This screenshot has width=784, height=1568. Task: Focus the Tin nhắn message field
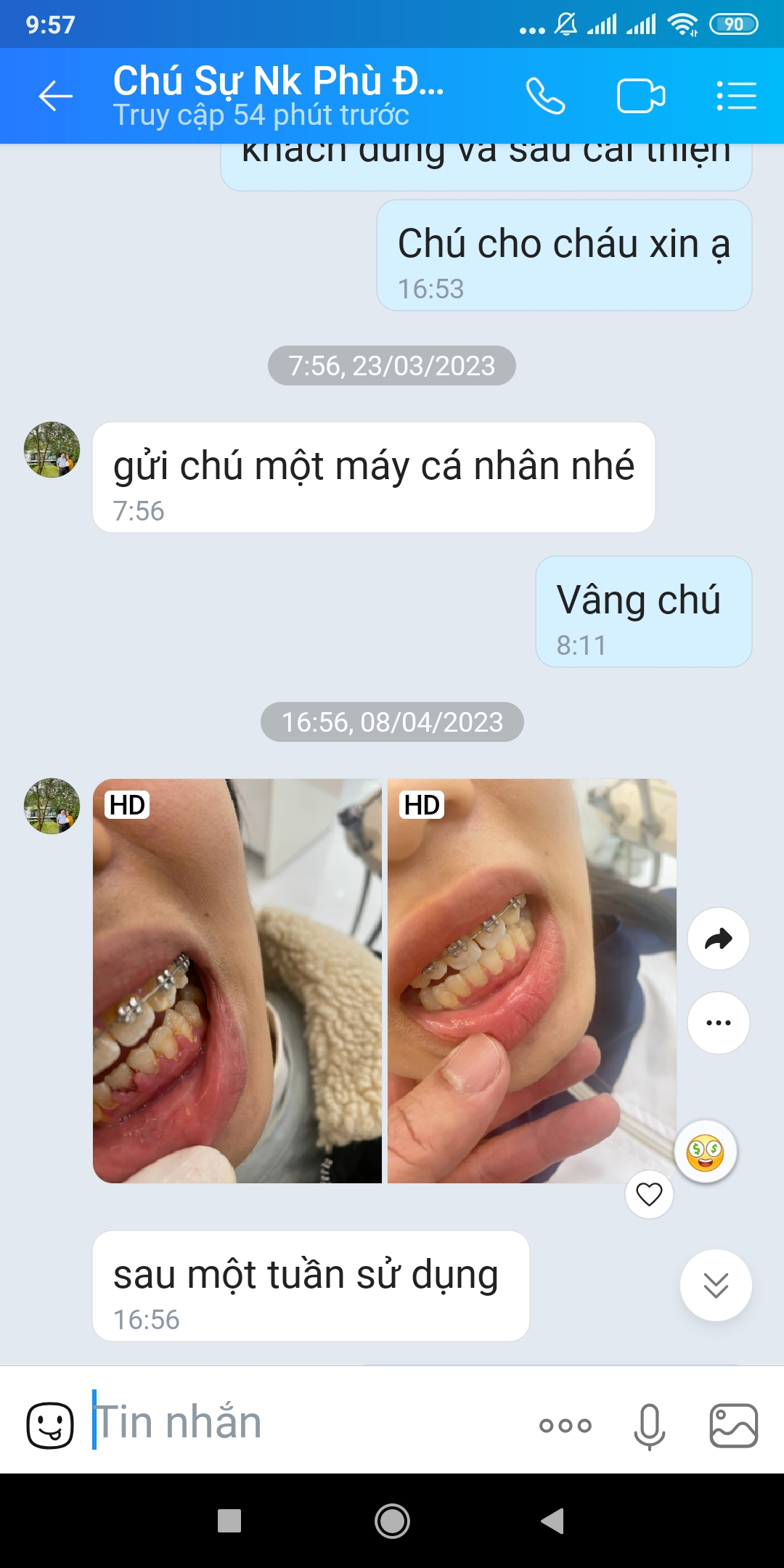click(305, 1421)
